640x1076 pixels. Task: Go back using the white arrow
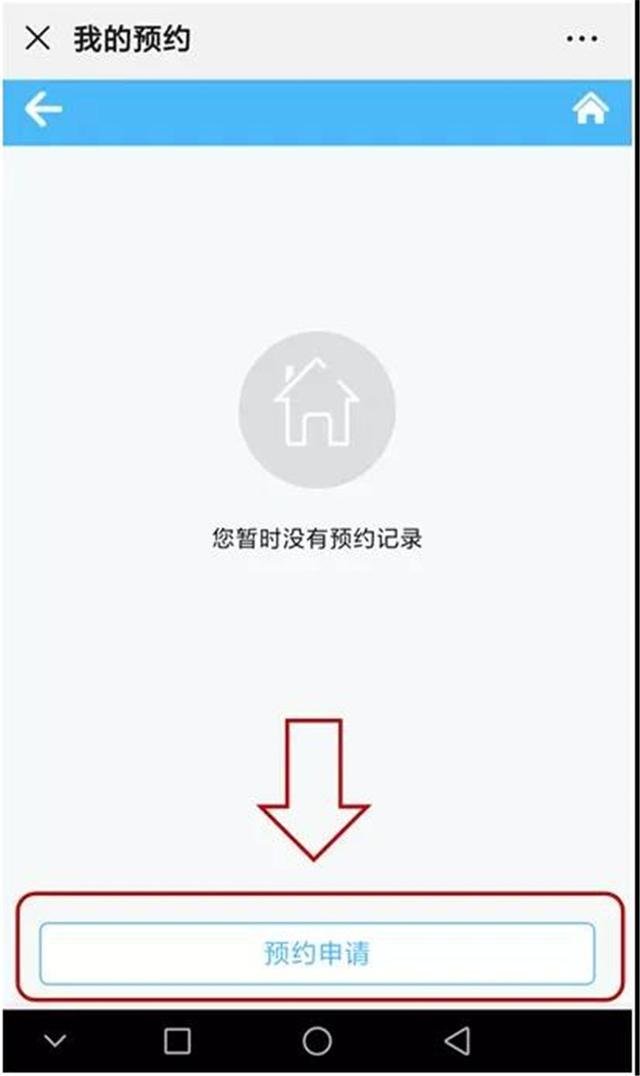[x=43, y=110]
